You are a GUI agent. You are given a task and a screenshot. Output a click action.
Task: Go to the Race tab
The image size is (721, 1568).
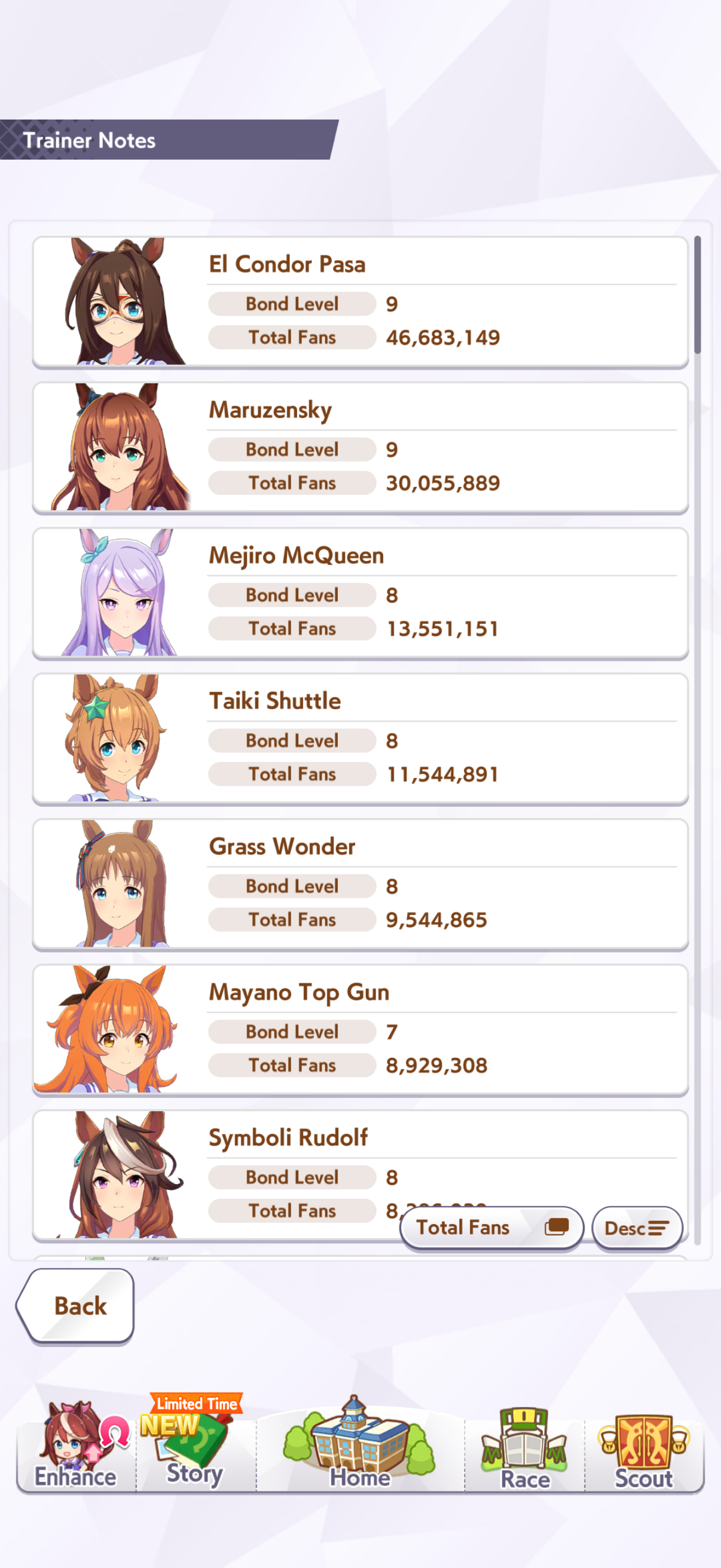tap(524, 1448)
